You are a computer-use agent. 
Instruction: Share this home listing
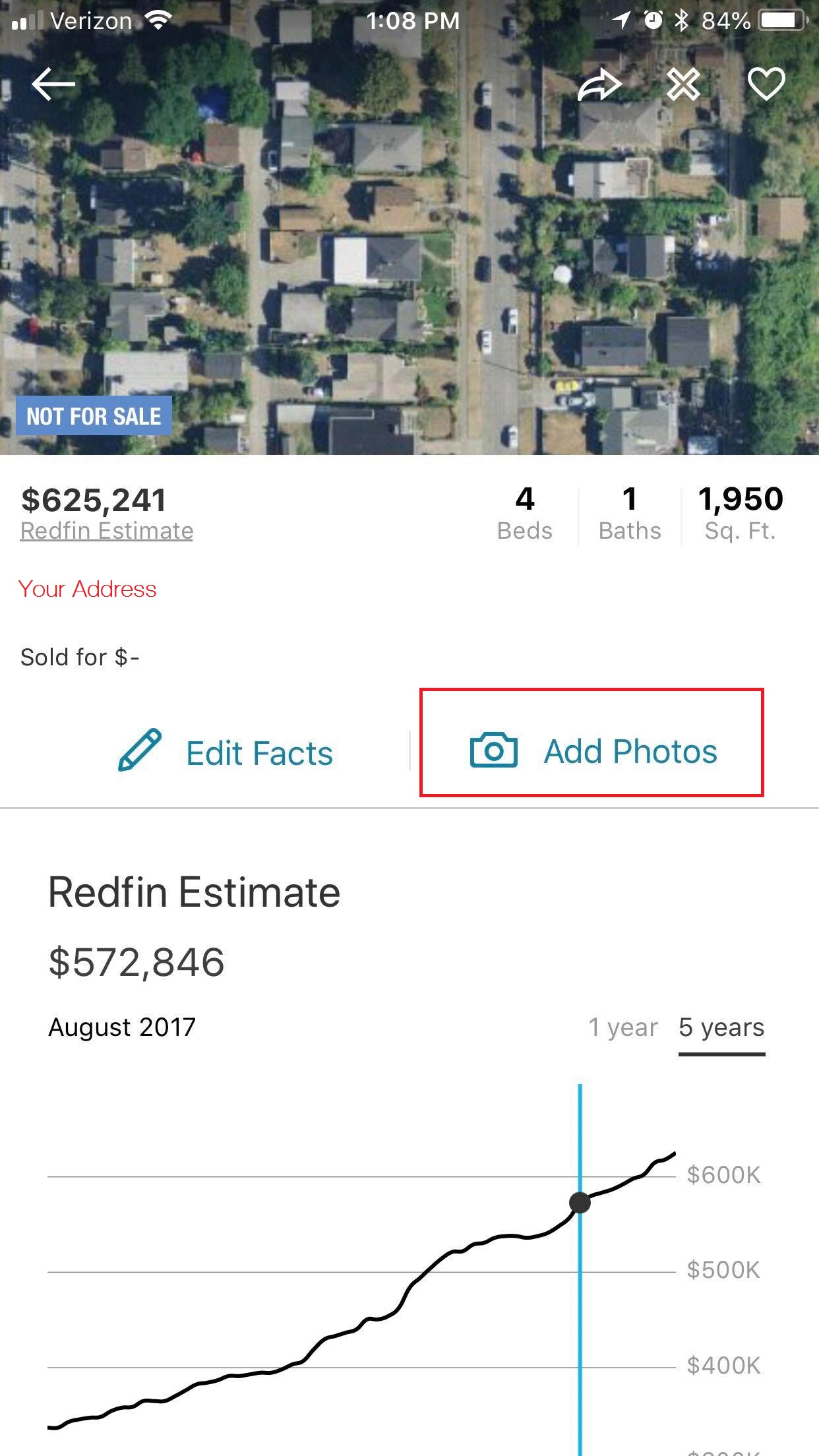pyautogui.click(x=599, y=85)
